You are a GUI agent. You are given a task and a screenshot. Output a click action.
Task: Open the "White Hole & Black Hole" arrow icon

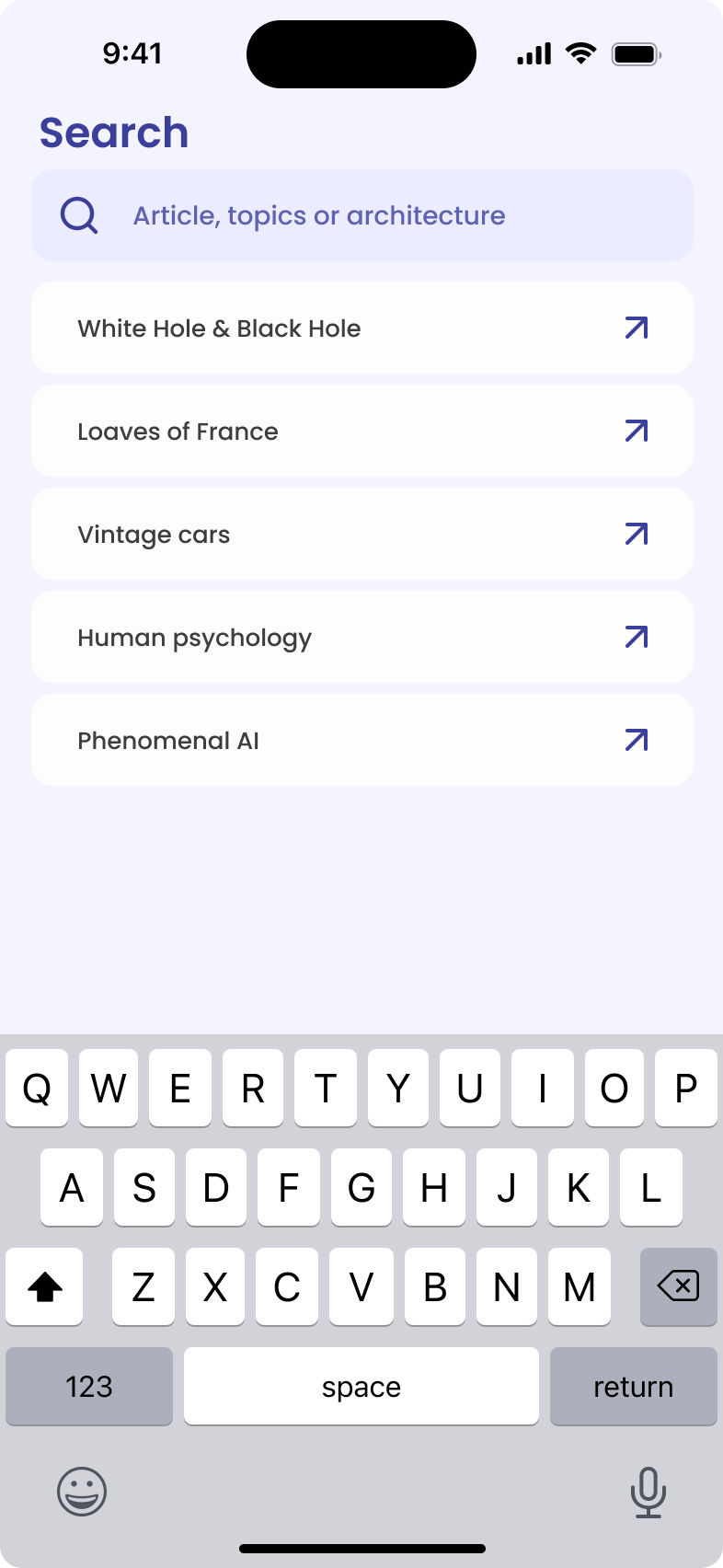tap(637, 328)
